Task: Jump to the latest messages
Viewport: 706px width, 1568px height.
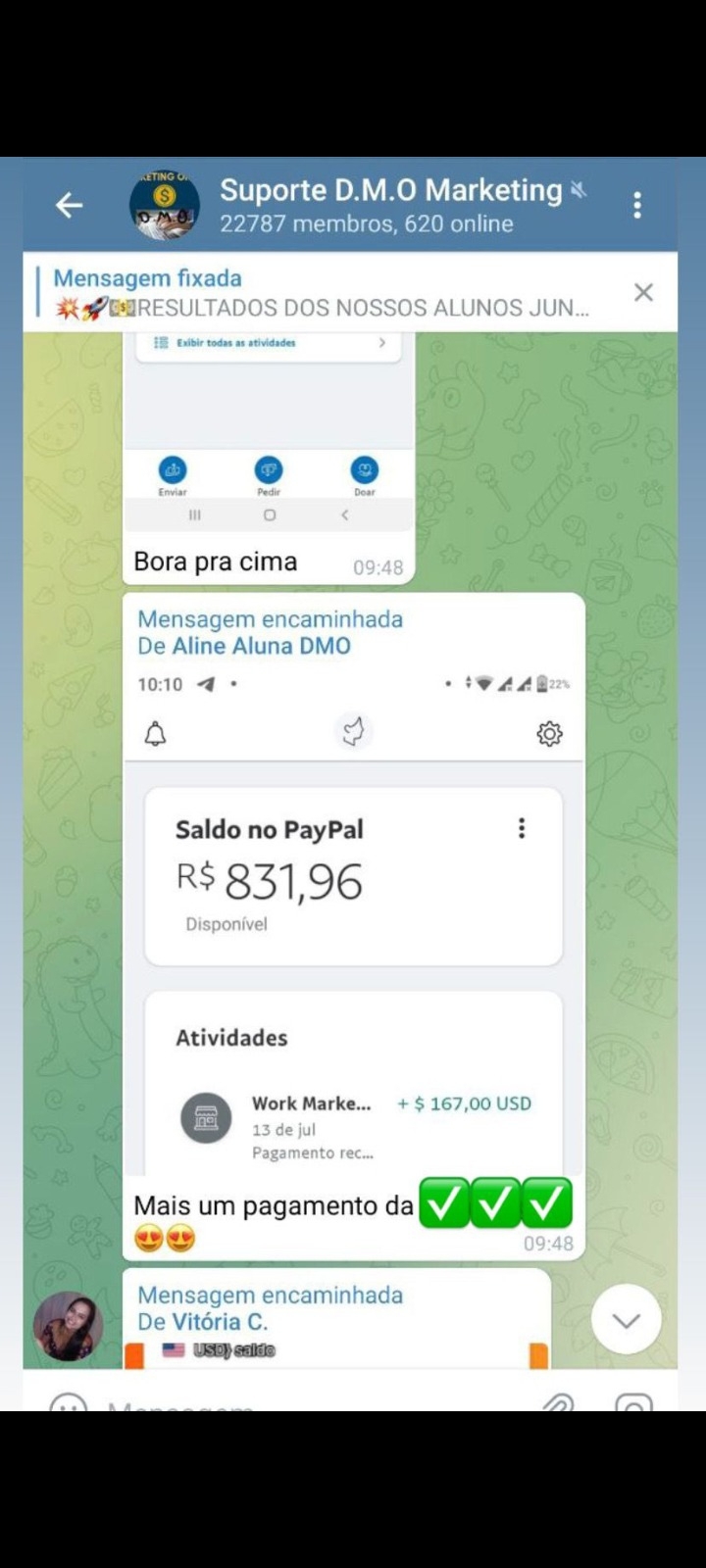Action: 627,1320
